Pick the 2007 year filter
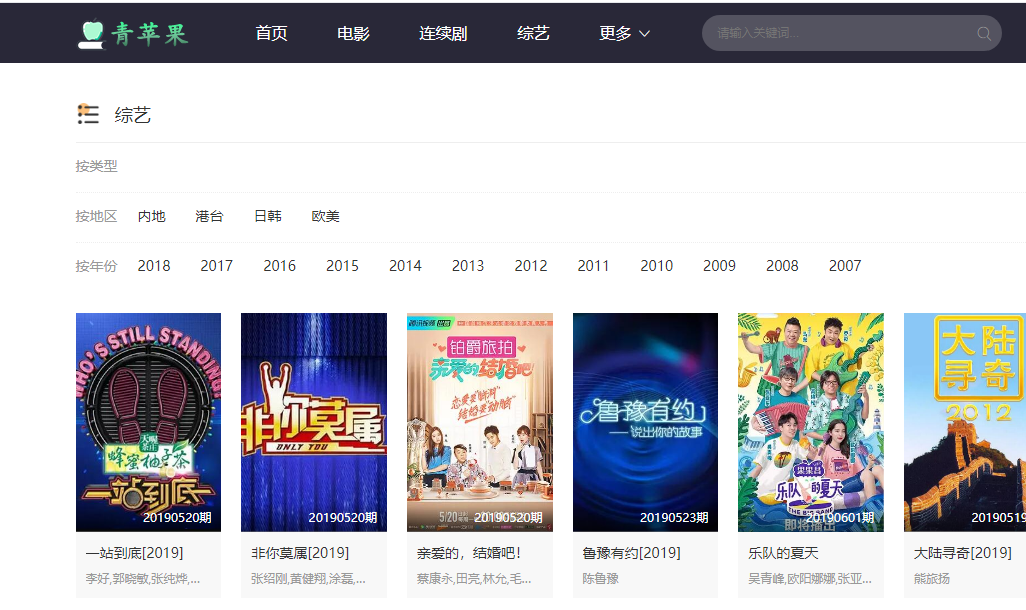This screenshot has width=1026, height=610. pyautogui.click(x=844, y=266)
